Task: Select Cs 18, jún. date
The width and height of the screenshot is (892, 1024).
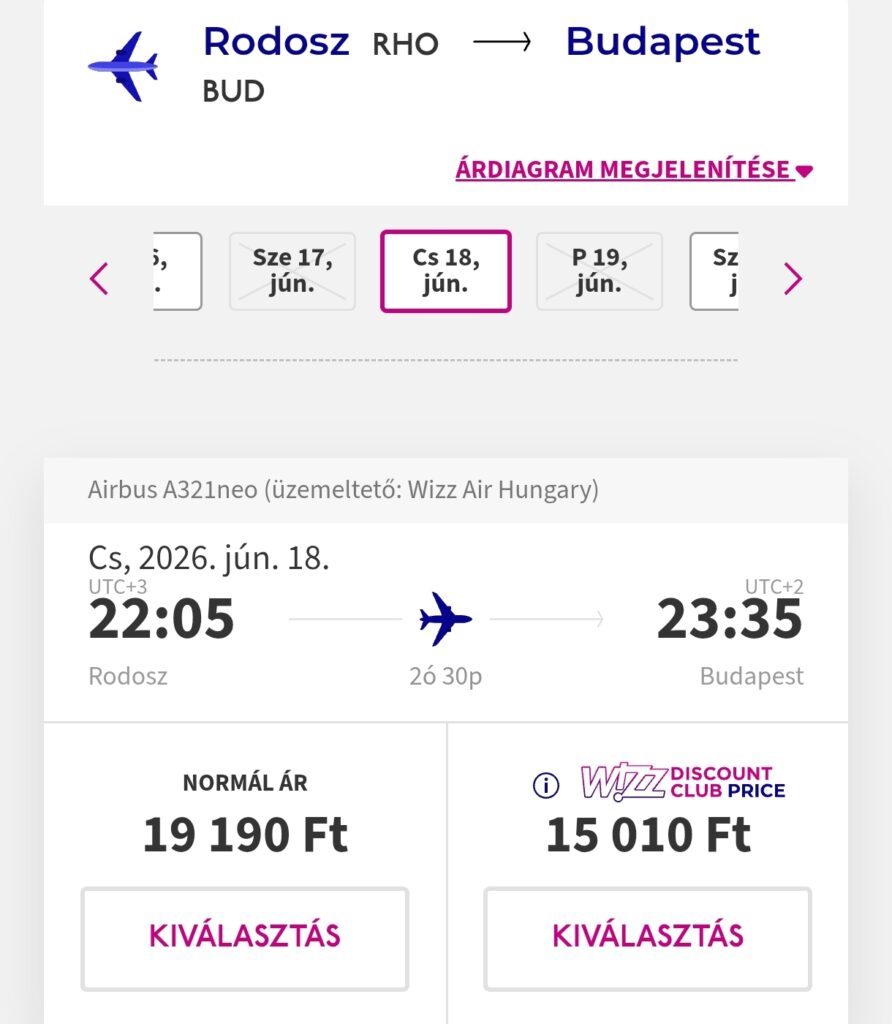Action: (x=446, y=271)
